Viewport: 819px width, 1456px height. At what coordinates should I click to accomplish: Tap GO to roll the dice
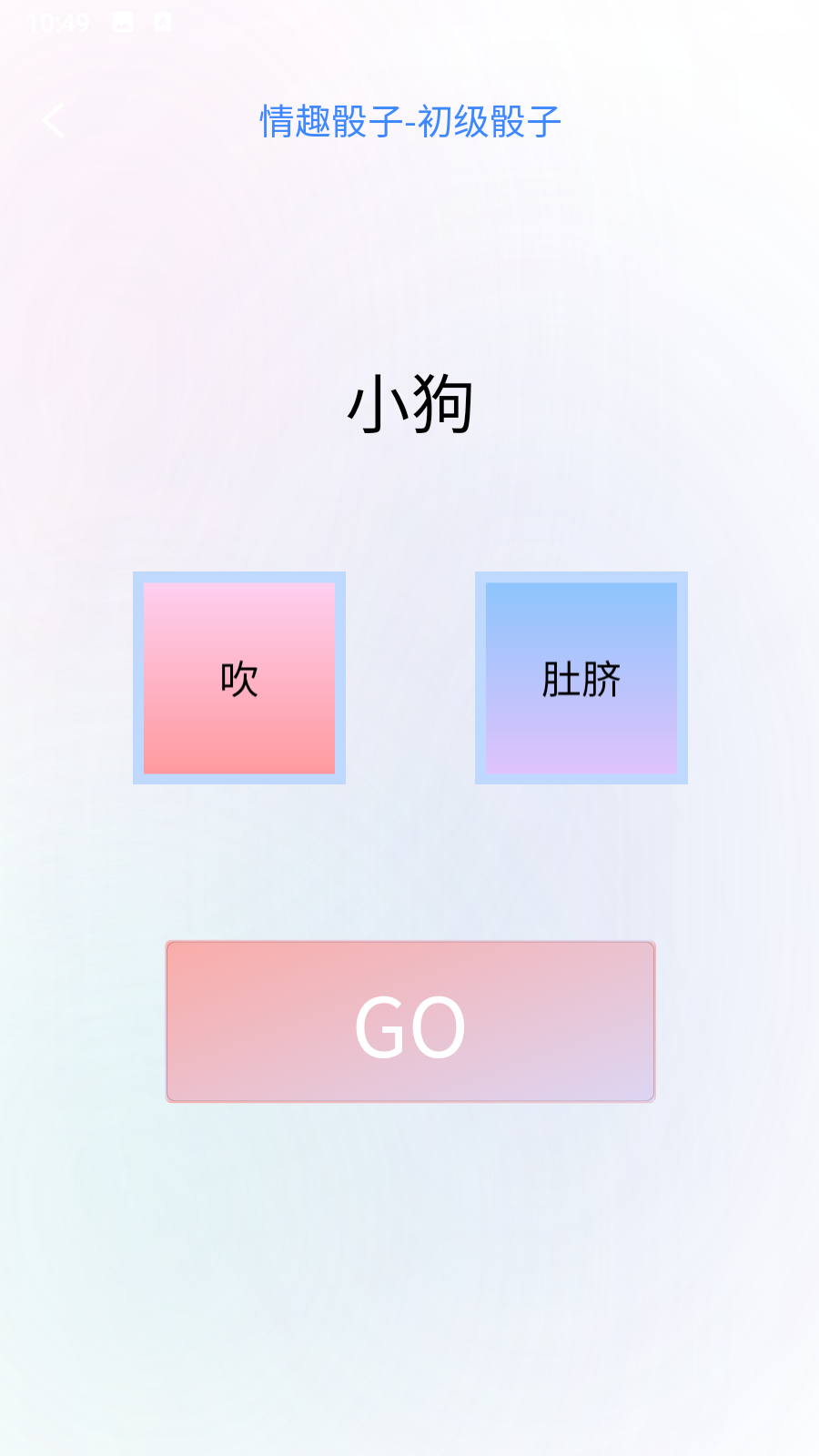point(409,1021)
